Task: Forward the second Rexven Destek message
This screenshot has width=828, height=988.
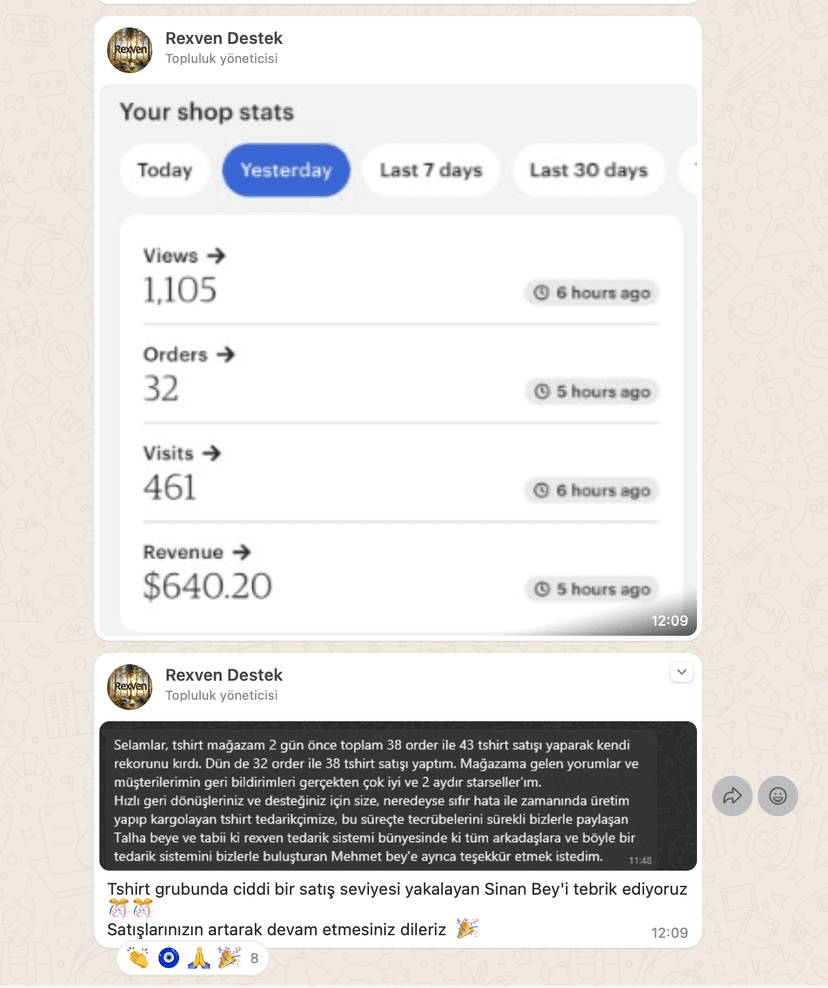Action: [732, 796]
